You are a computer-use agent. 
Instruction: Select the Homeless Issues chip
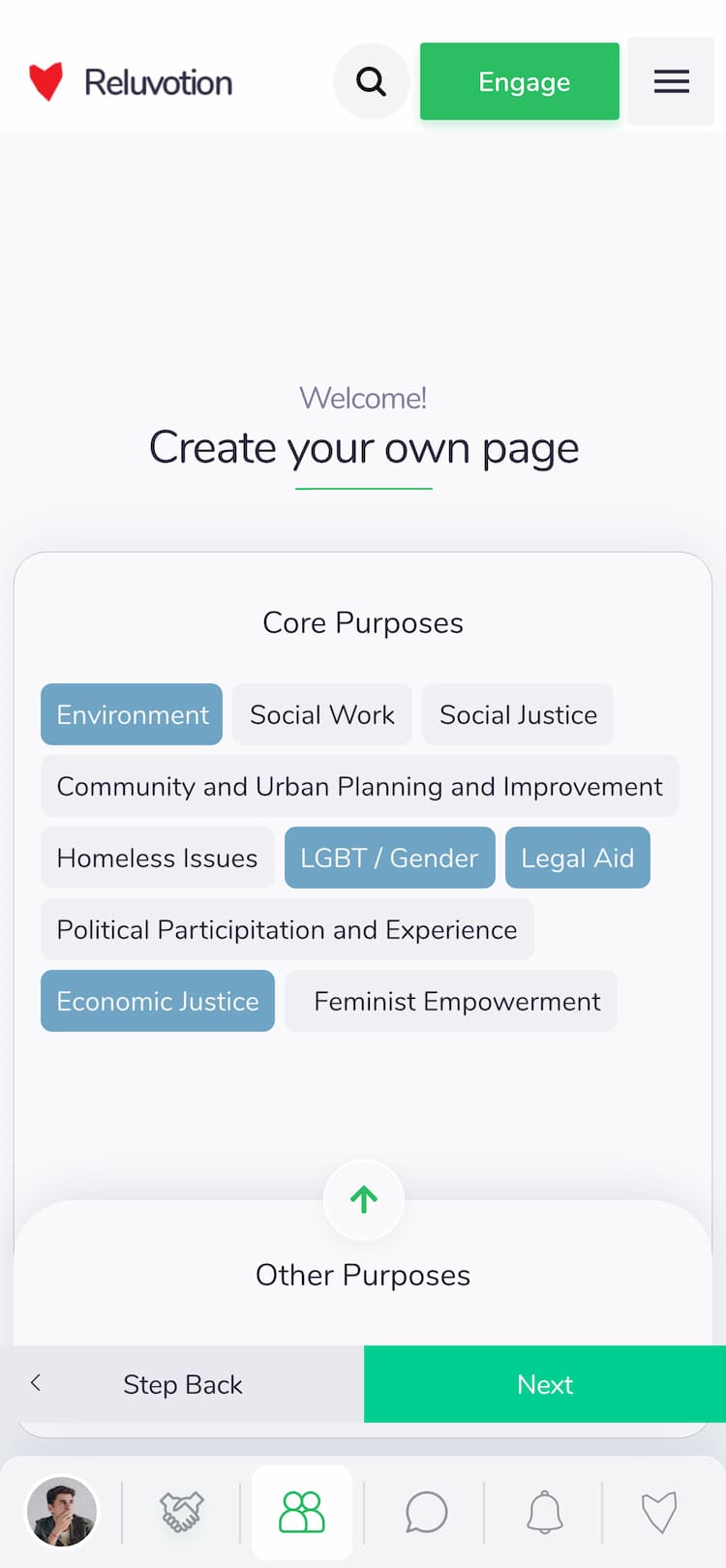(157, 858)
